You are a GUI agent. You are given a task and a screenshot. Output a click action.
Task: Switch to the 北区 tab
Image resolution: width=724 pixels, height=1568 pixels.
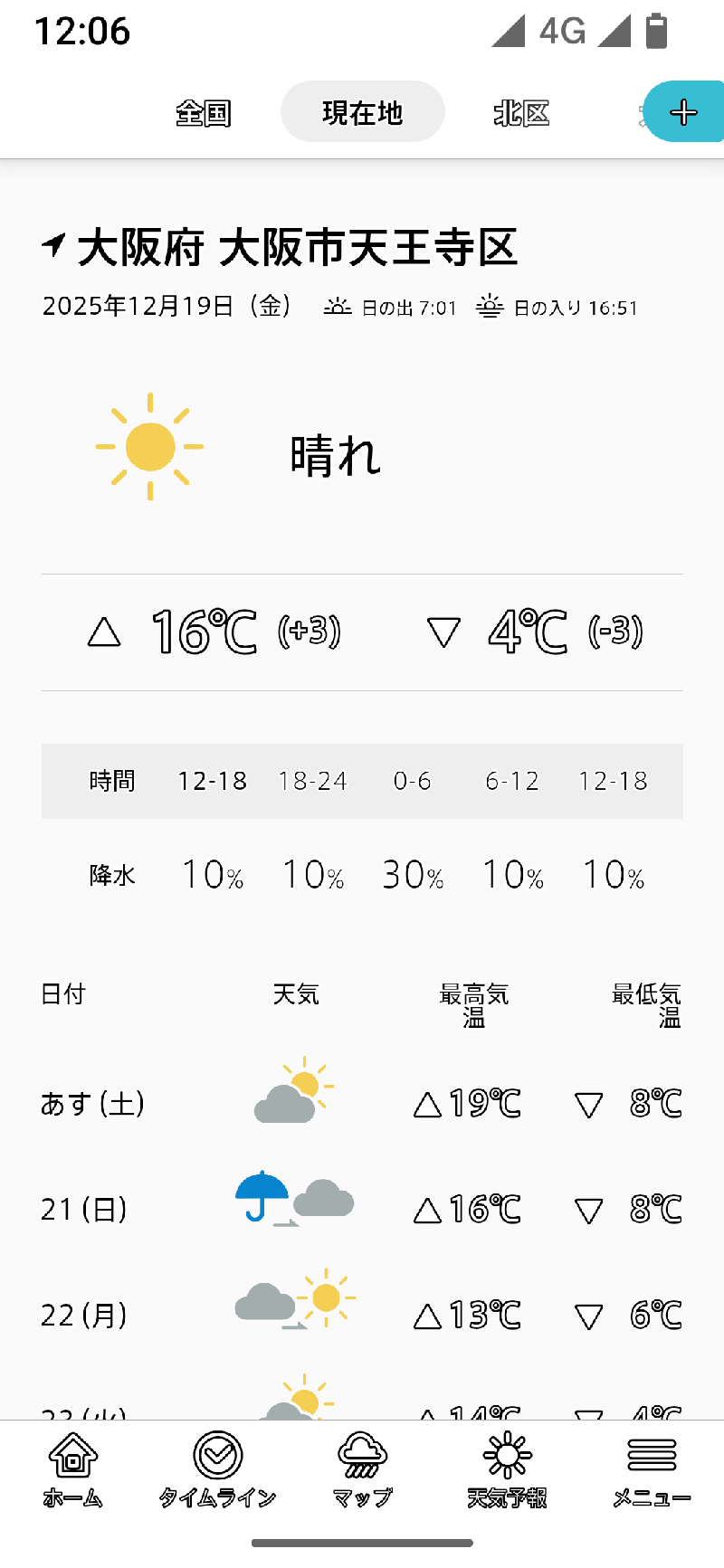(521, 113)
